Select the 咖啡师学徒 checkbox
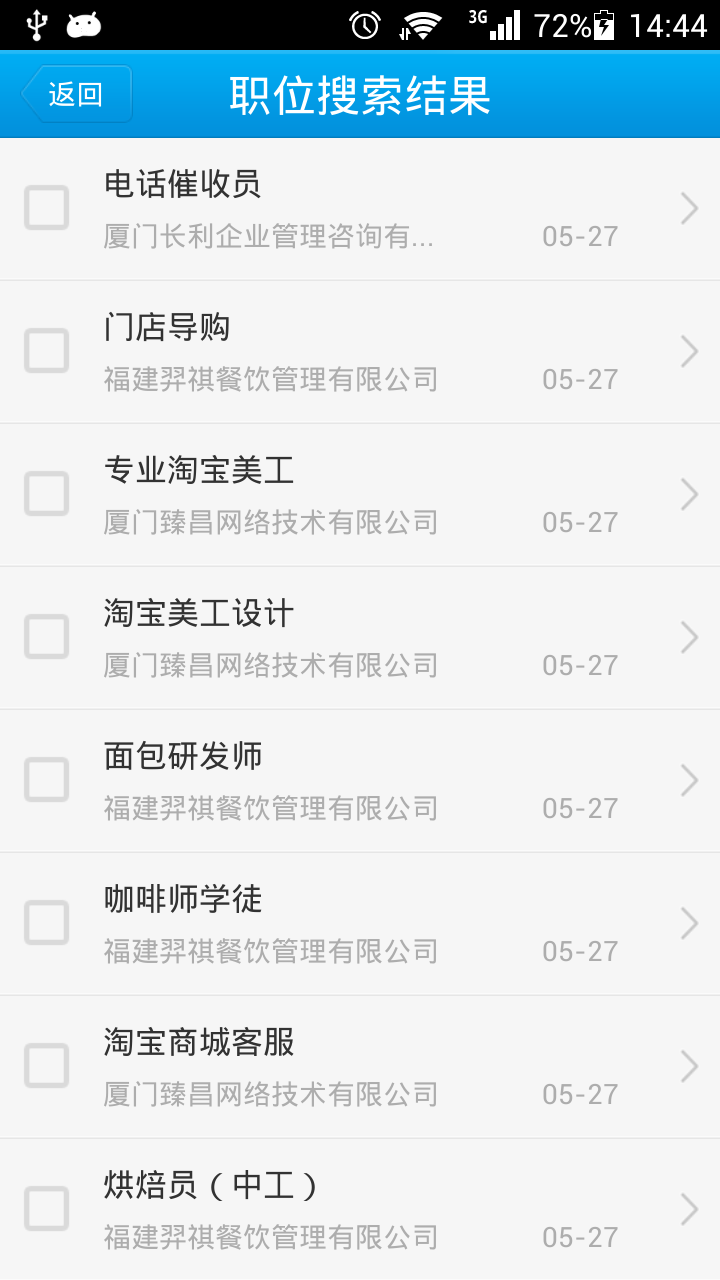Viewport: 720px width, 1280px height. point(46,923)
